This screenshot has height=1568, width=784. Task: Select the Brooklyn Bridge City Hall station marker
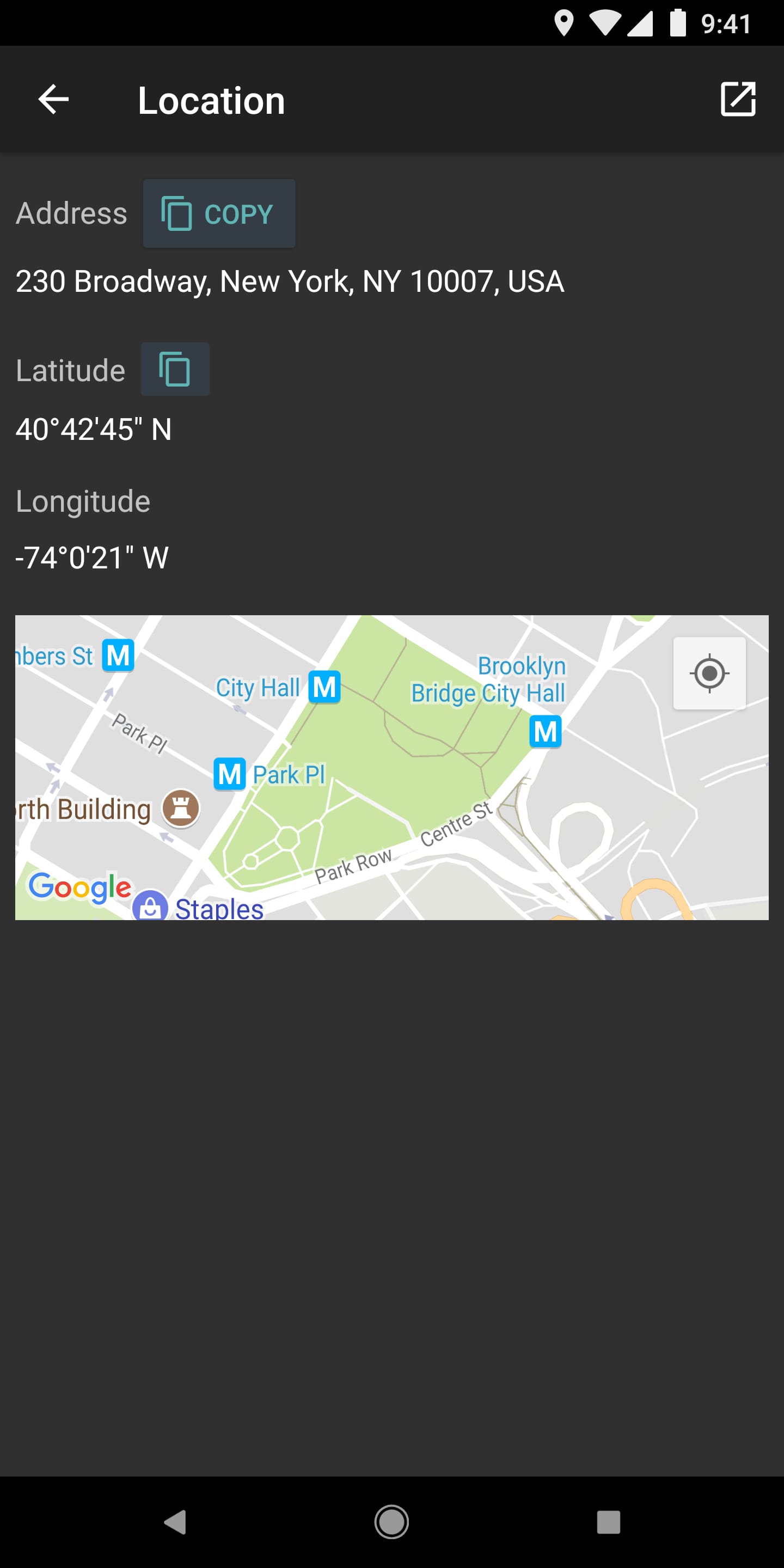click(x=546, y=732)
